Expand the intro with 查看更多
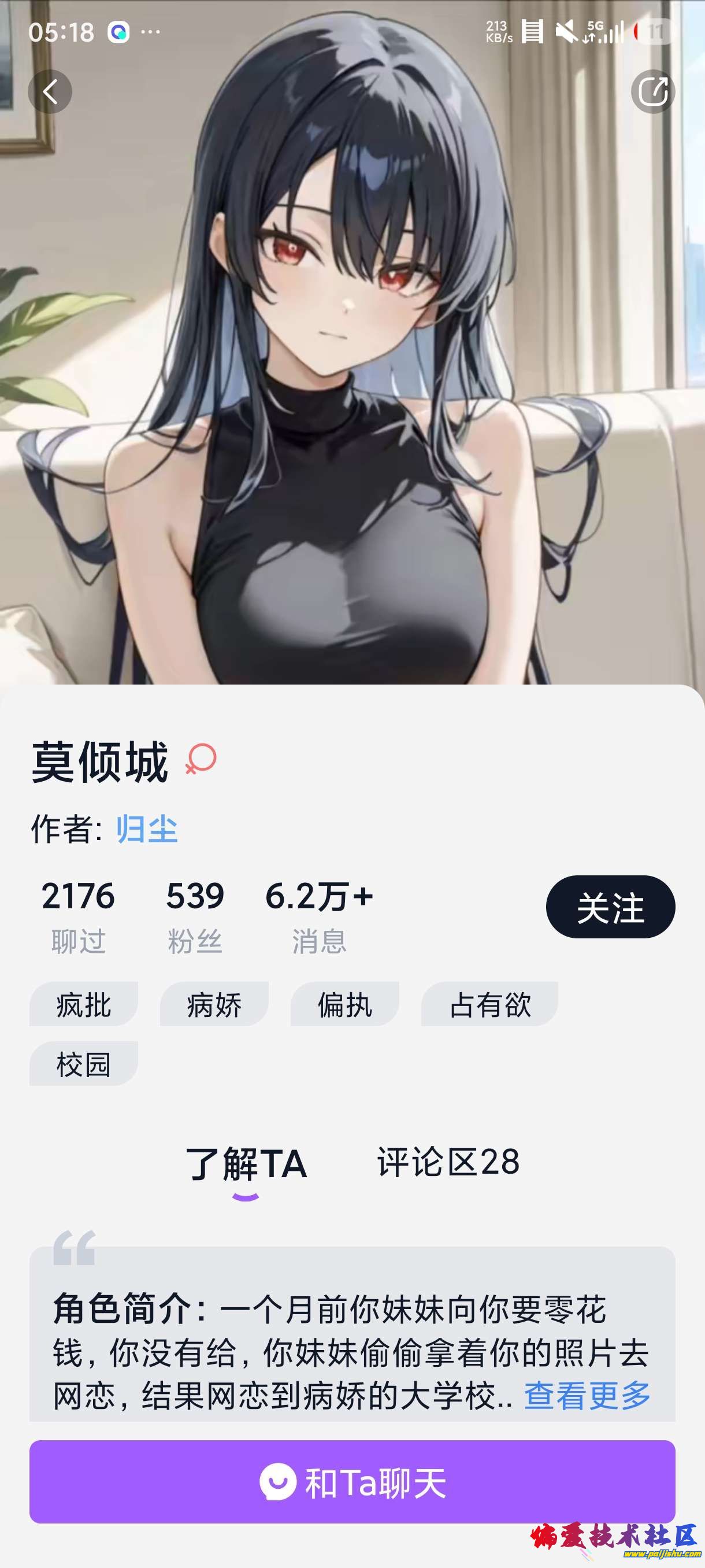 pyautogui.click(x=587, y=1395)
